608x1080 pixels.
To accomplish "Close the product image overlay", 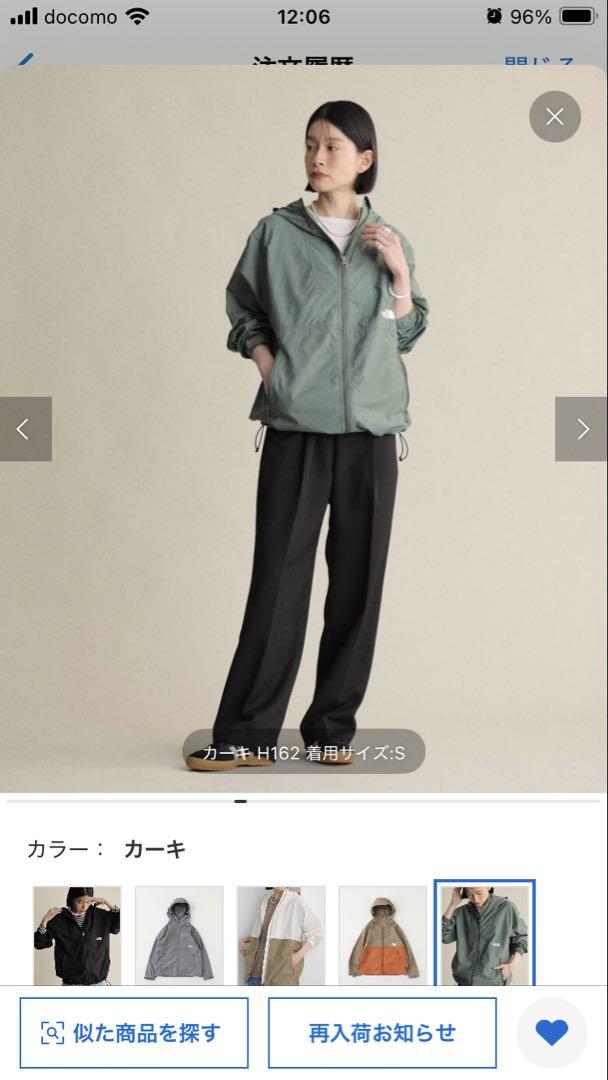I will [x=554, y=116].
